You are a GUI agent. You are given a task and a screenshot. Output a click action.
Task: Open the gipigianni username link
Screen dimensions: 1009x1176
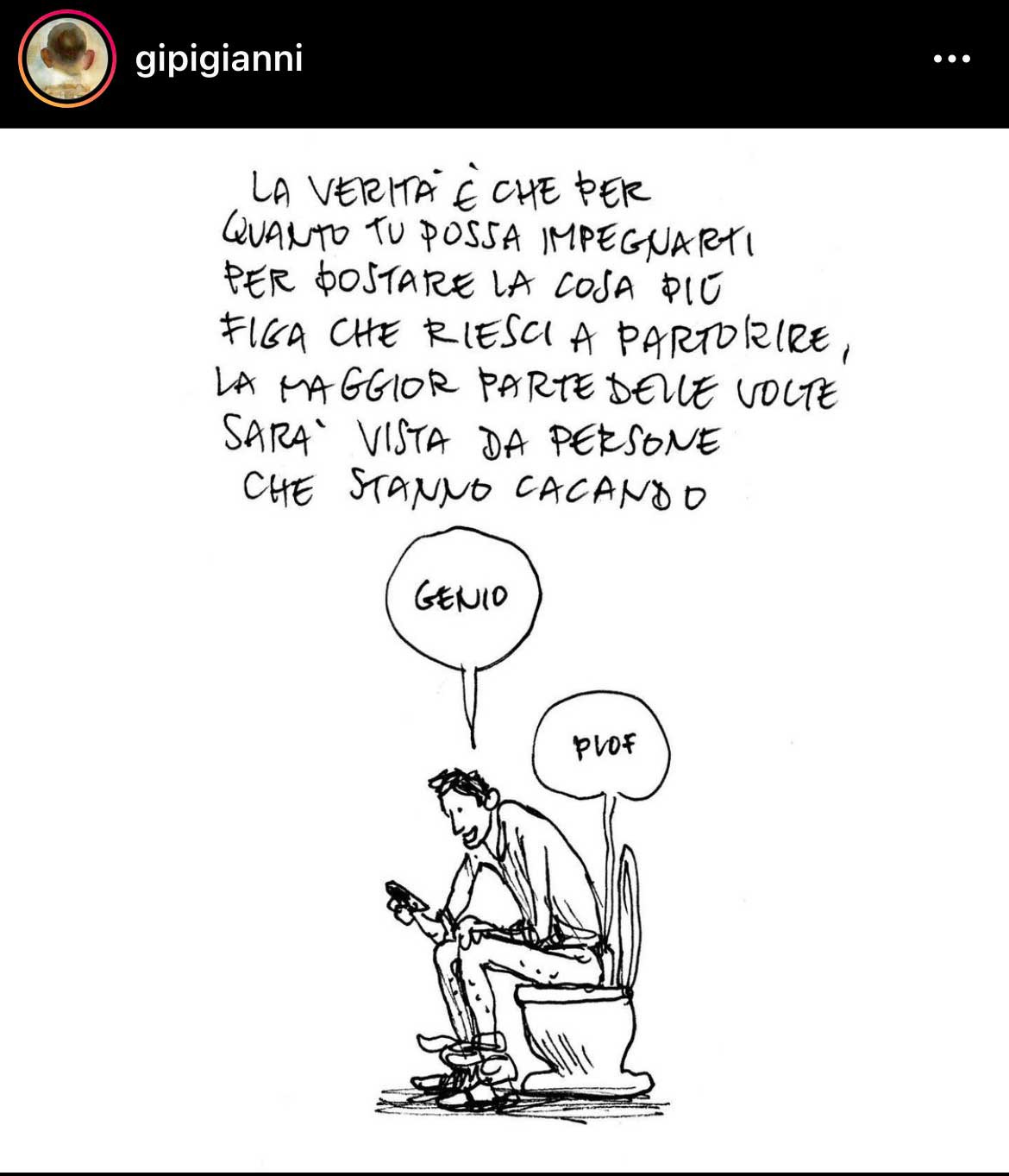[x=219, y=59]
